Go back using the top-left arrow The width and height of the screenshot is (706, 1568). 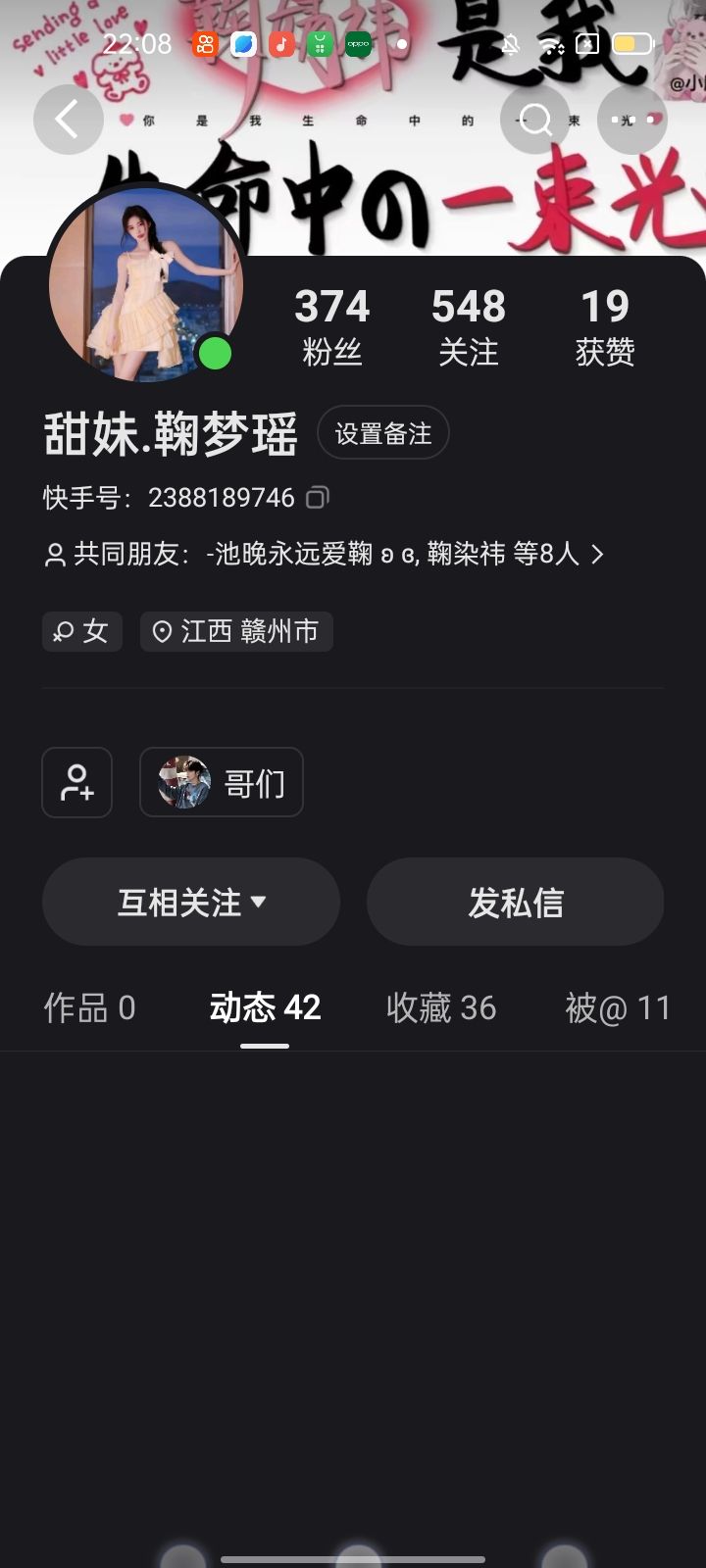(x=68, y=120)
